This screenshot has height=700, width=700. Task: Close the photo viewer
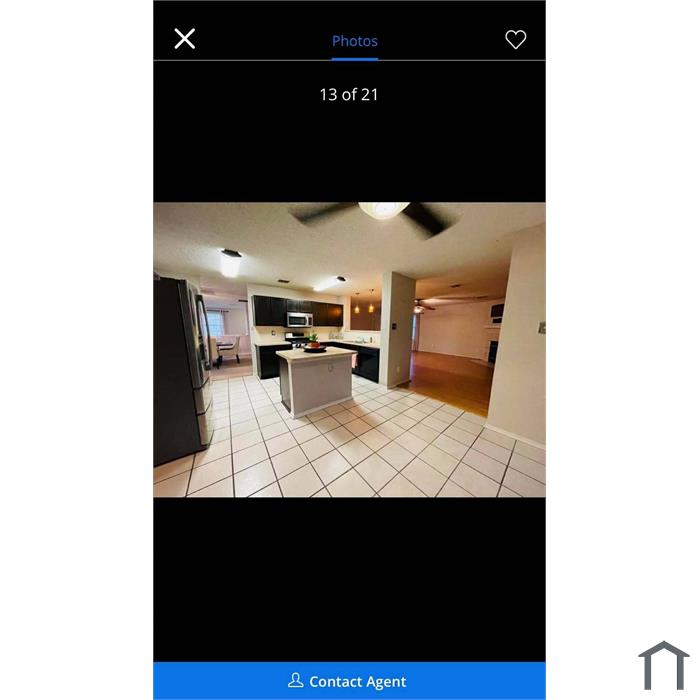[x=185, y=39]
